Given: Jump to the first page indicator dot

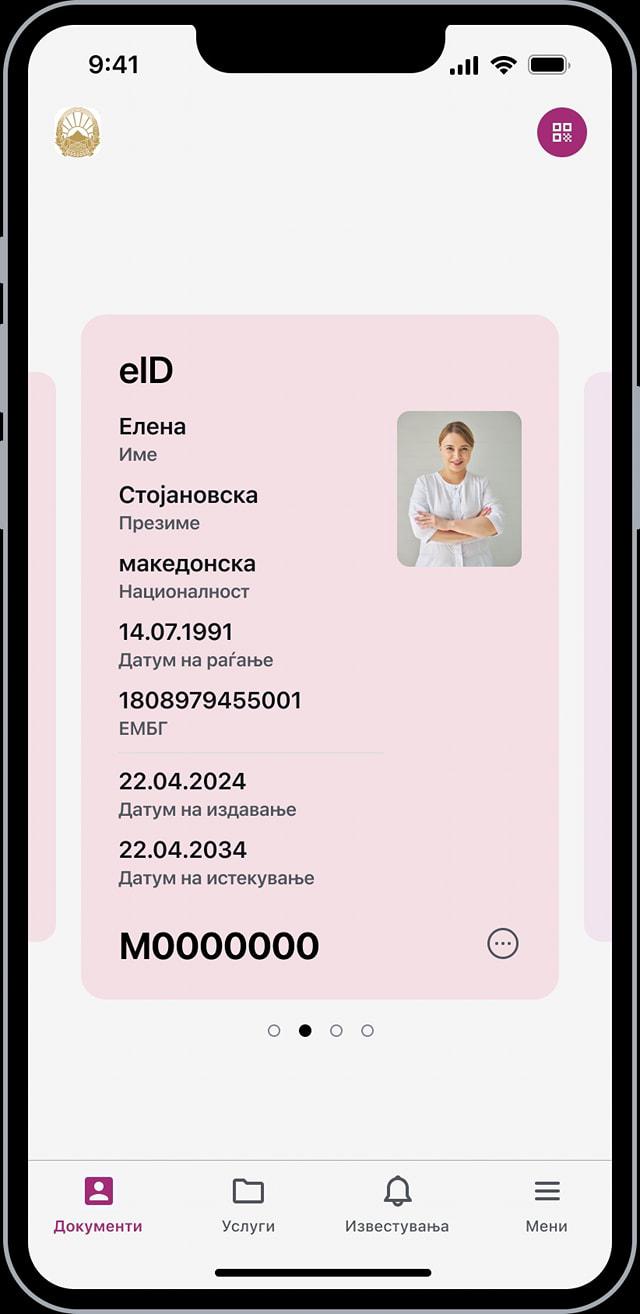Looking at the screenshot, I should 274,1030.
